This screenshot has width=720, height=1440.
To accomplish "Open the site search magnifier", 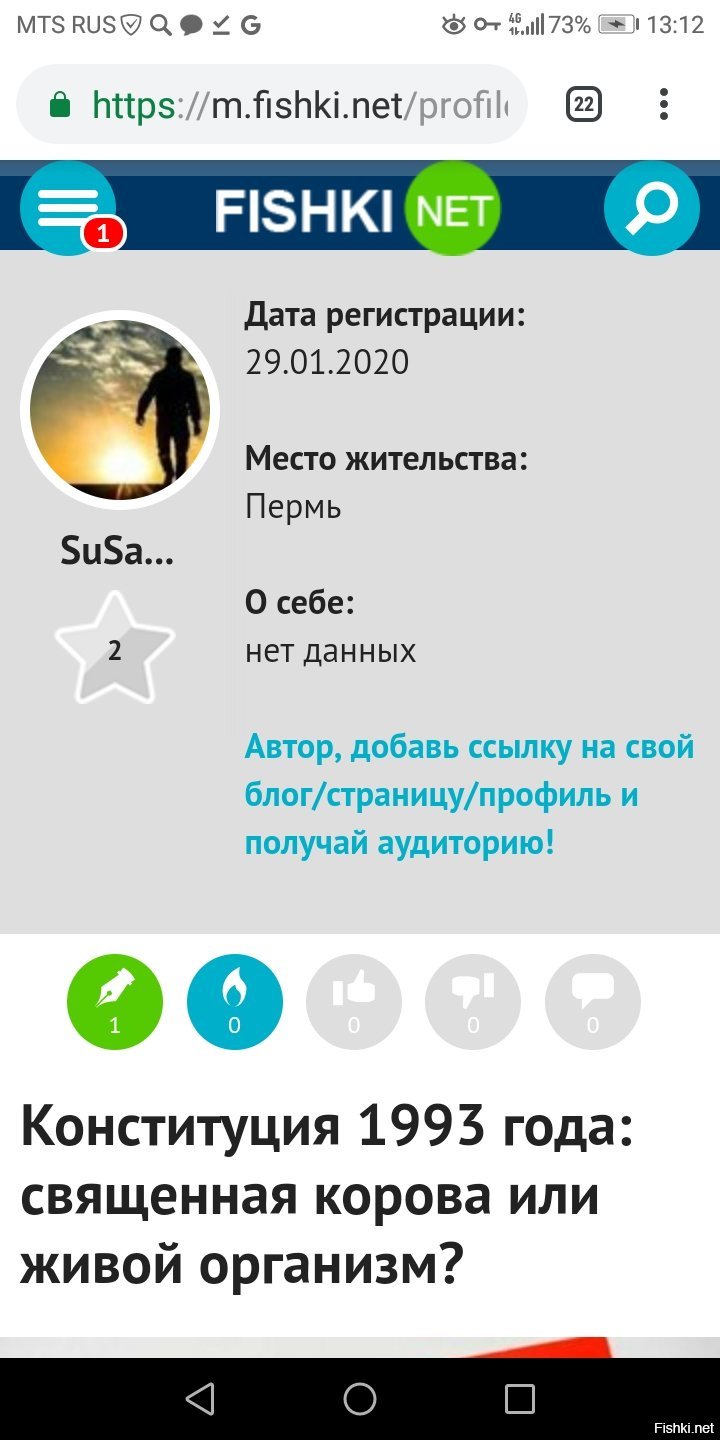I will click(x=652, y=208).
